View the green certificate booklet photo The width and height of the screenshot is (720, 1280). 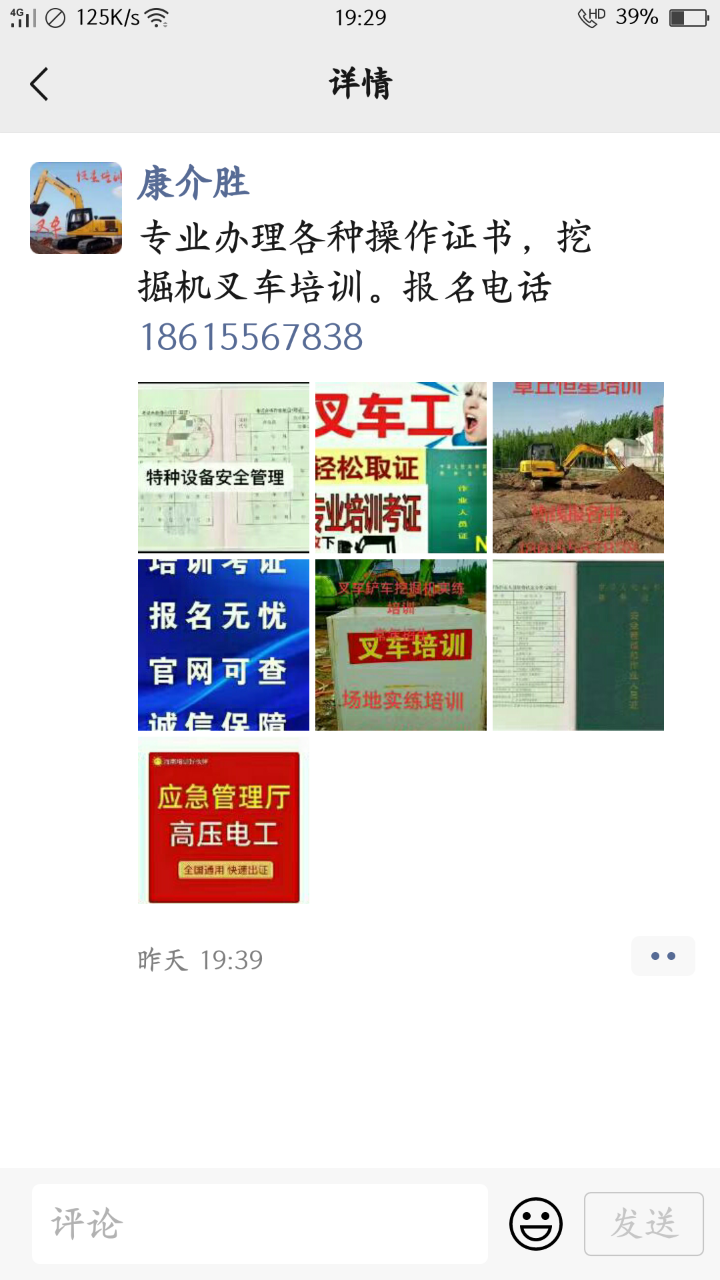[578, 645]
